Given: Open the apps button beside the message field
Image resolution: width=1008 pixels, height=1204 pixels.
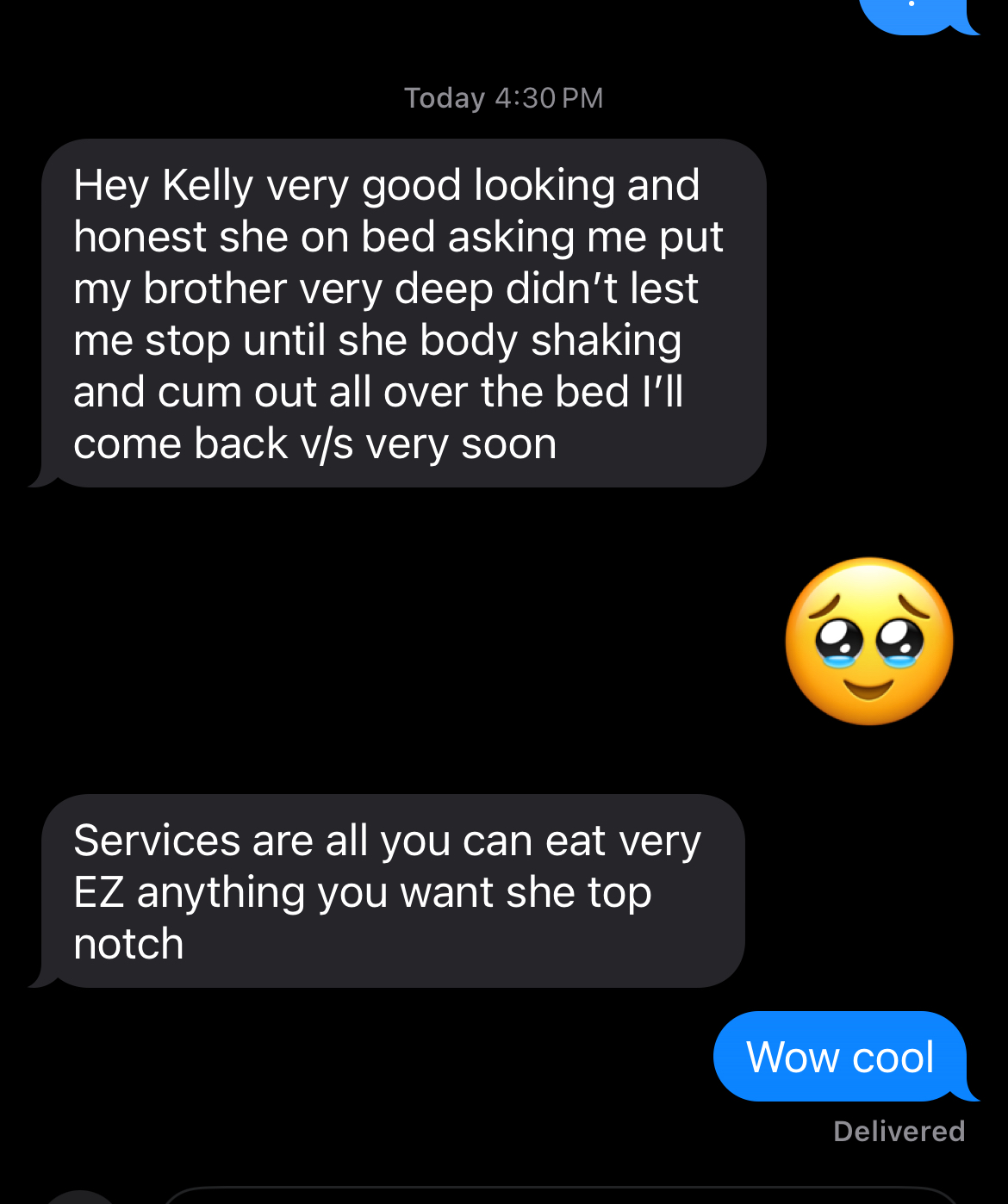Looking at the screenshot, I should tap(79, 1198).
